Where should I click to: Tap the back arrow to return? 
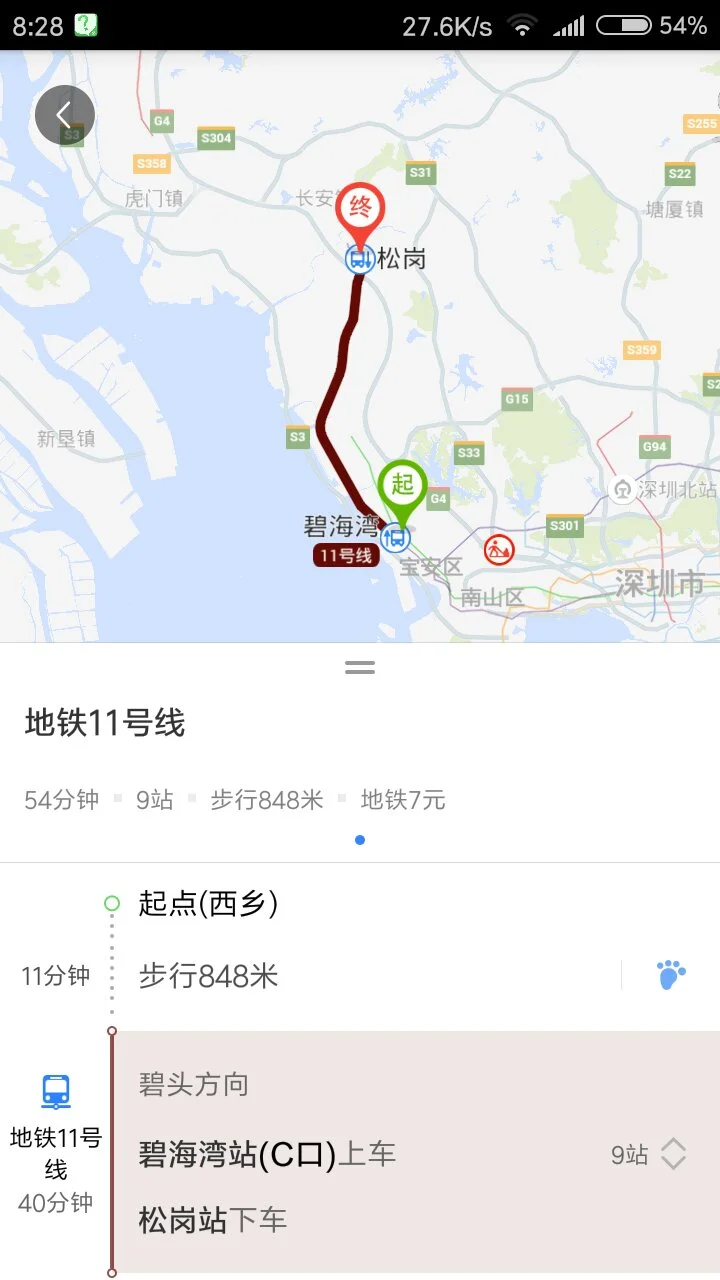pos(64,114)
